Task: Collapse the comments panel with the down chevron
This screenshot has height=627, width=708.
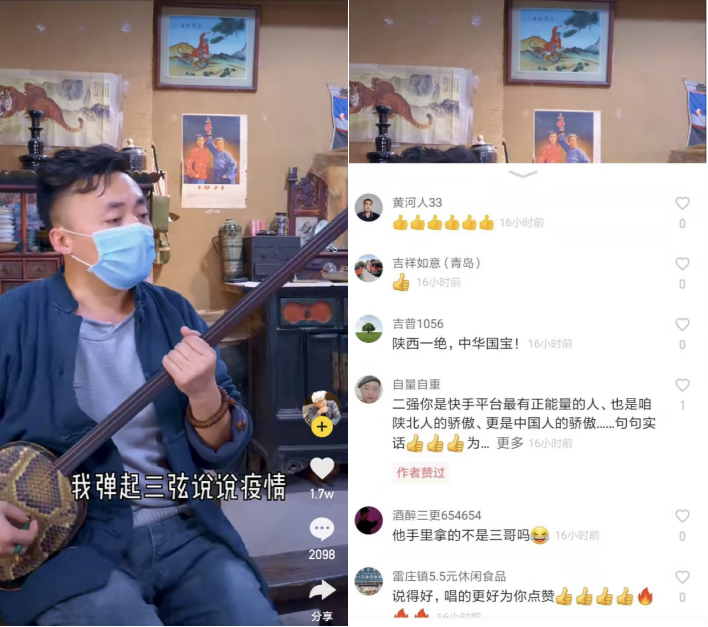Action: coord(523,174)
